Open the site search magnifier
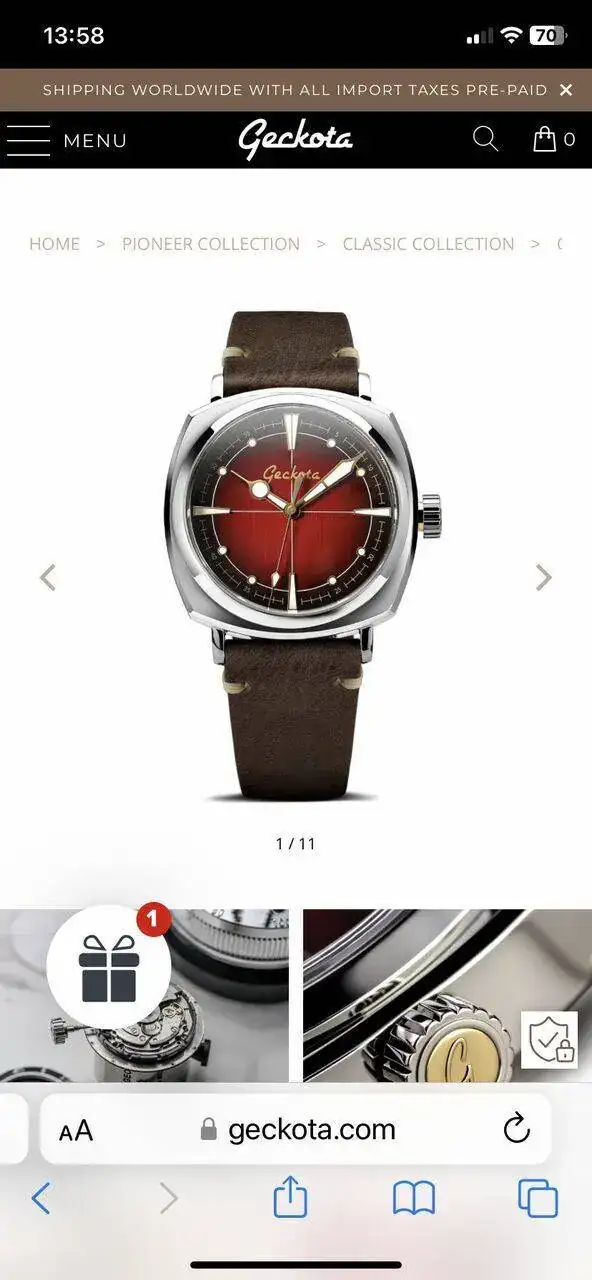The width and height of the screenshot is (592, 1280). pyautogui.click(x=485, y=139)
